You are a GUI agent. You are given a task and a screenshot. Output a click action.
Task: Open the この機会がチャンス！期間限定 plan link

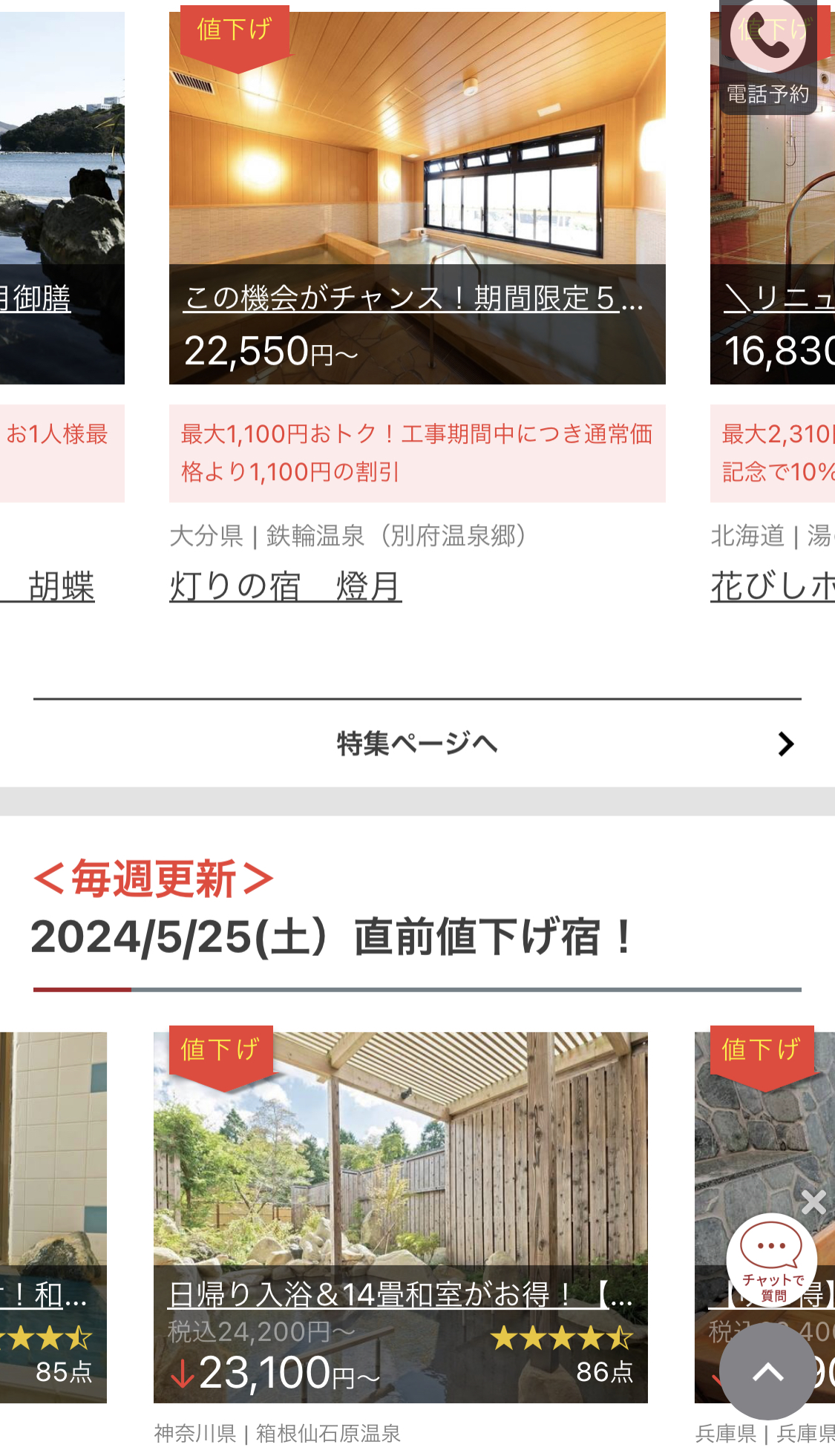[x=413, y=299]
